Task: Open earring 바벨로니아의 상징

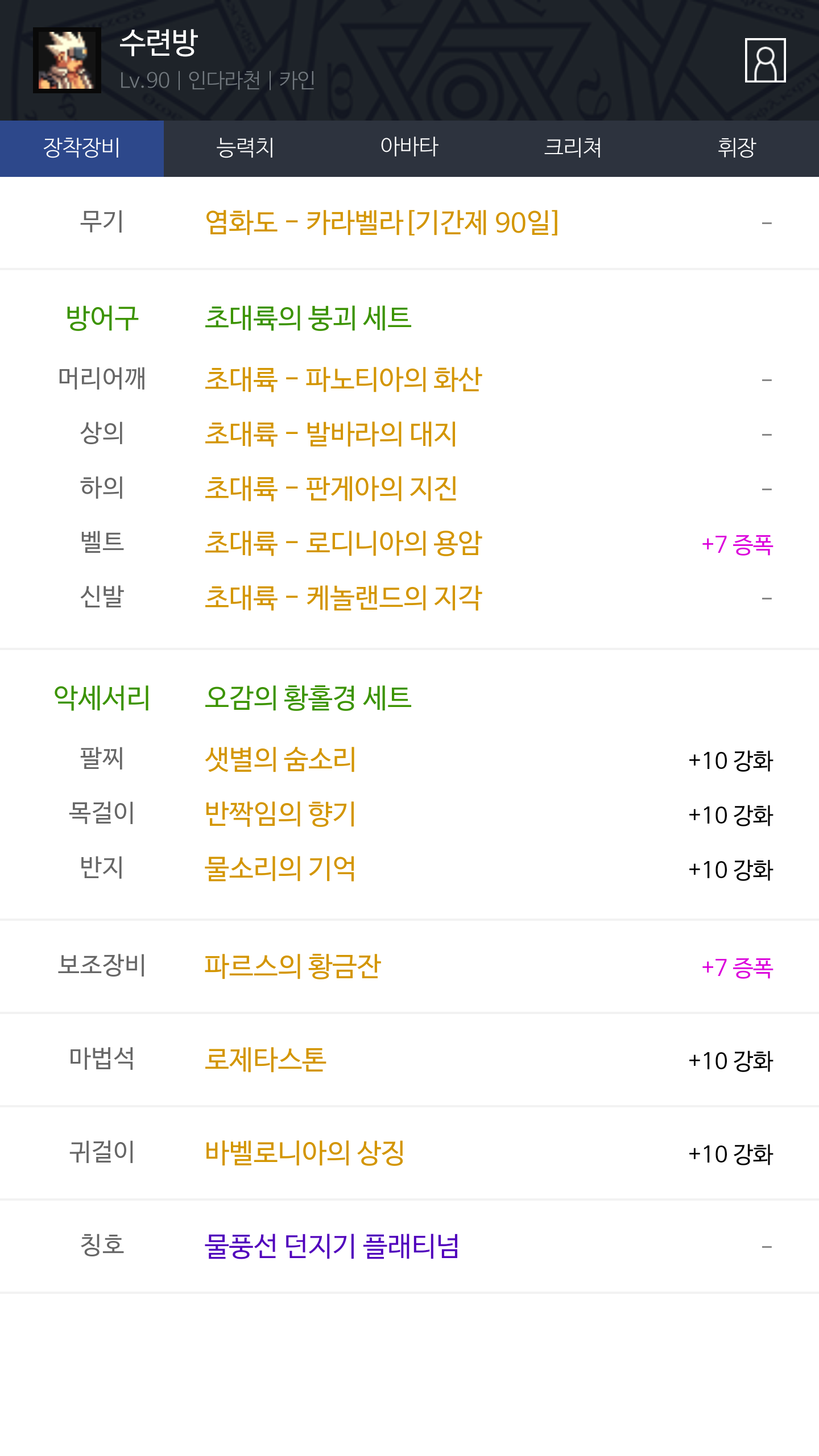Action: tap(304, 1153)
